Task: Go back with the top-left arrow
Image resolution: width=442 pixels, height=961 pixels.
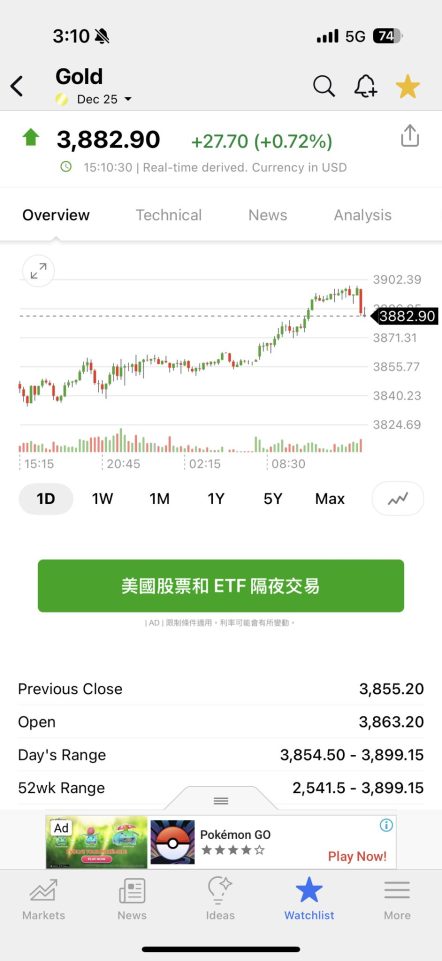Action: [x=17, y=86]
